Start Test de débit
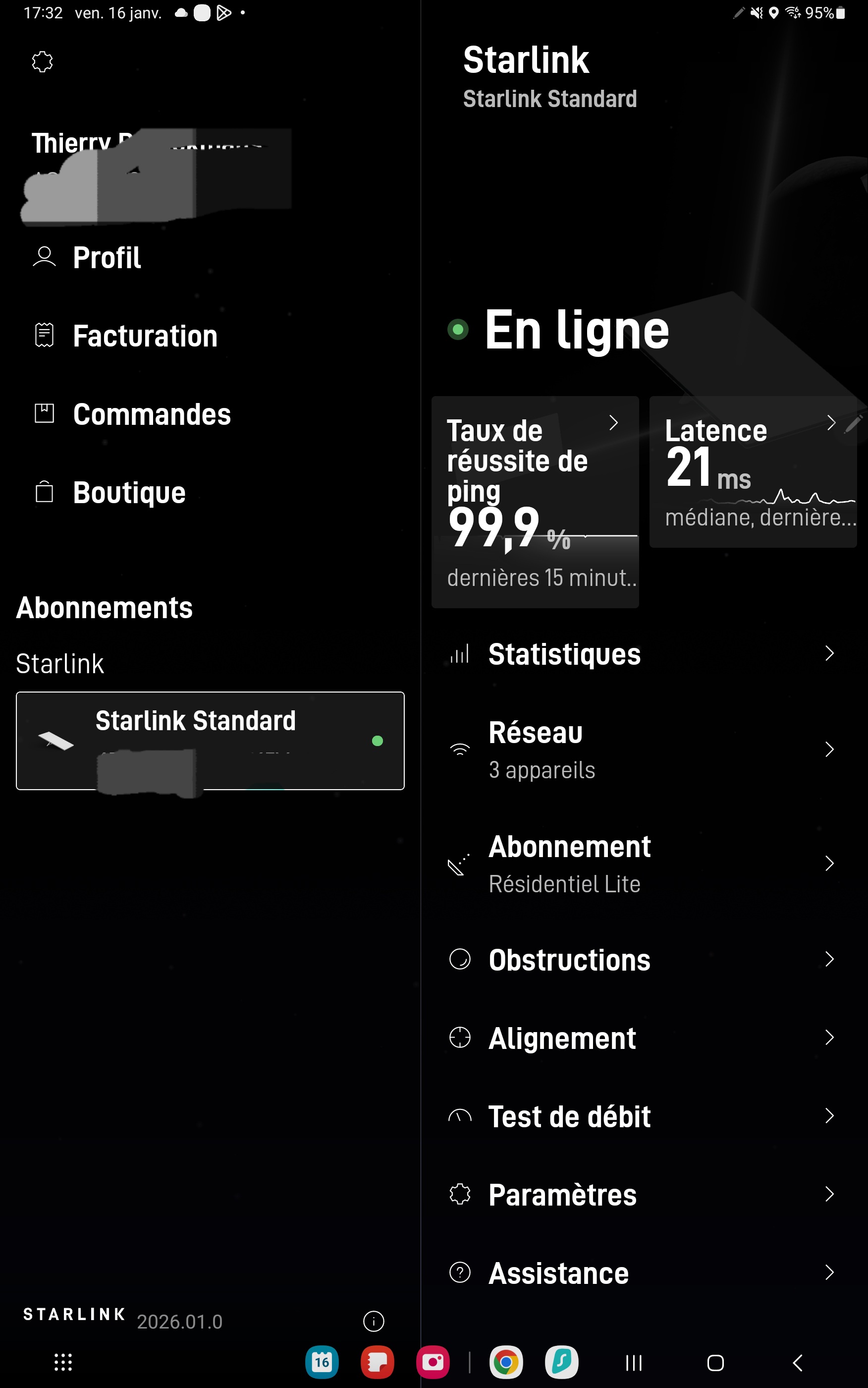Screen dimensions: 868x1388 coord(641,1116)
